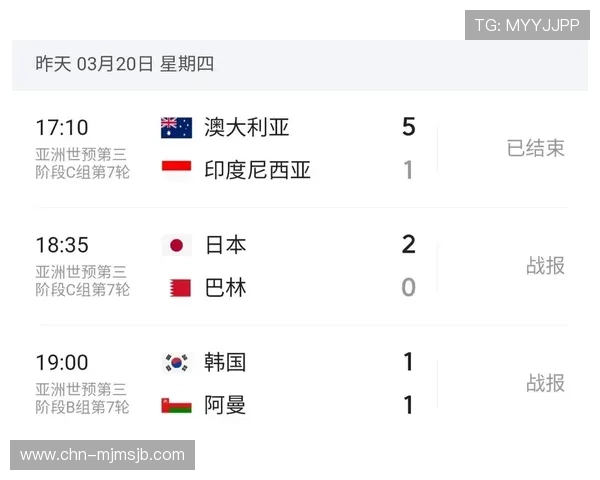View the 战报 report for the South Korea match

click(545, 383)
